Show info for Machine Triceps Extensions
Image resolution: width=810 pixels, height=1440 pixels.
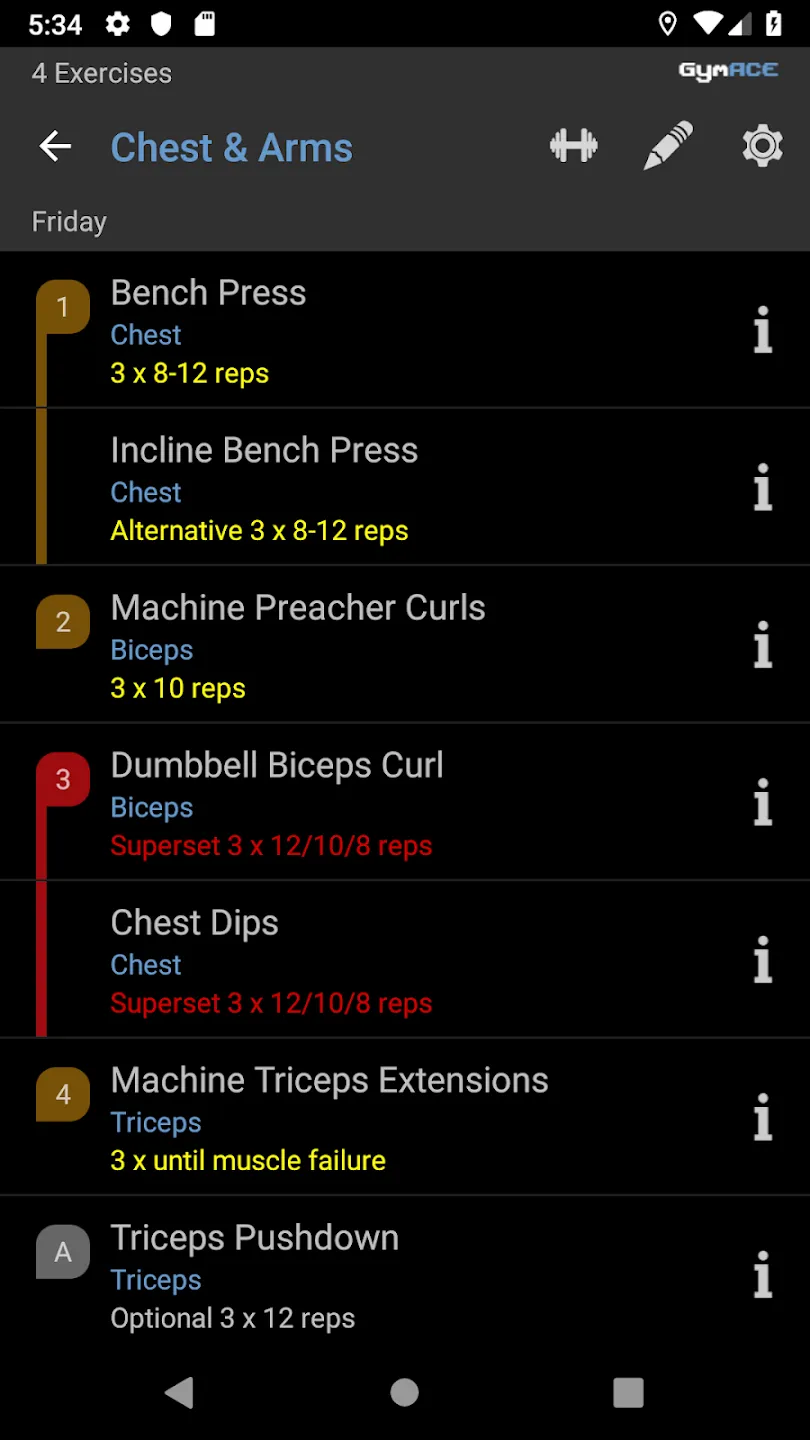pos(763,1116)
